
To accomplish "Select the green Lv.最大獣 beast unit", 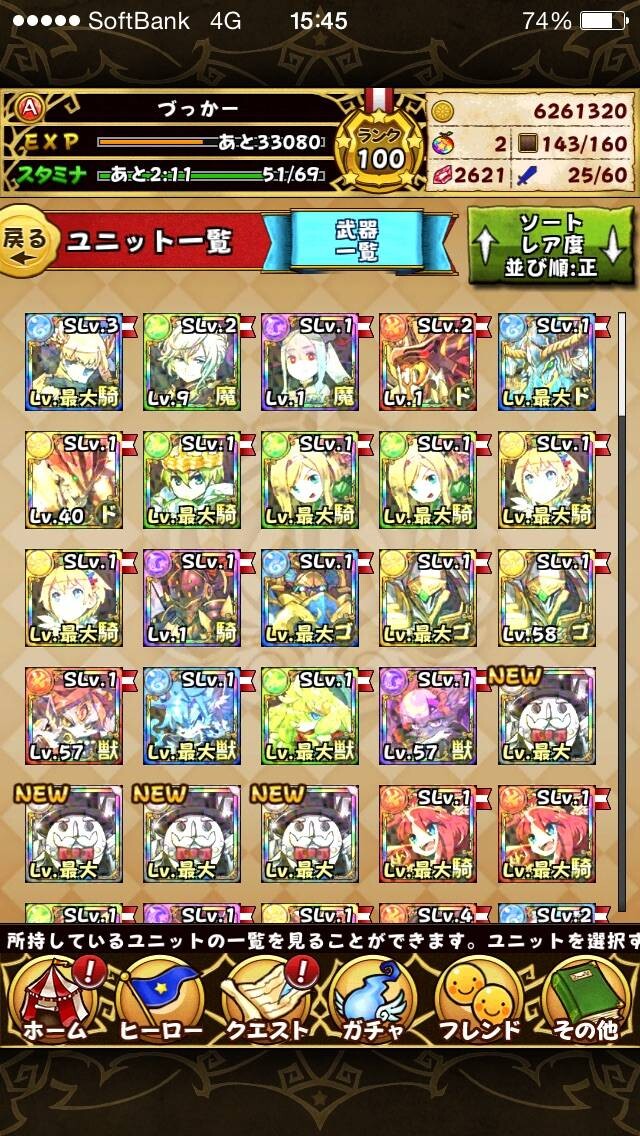I will tap(310, 716).
